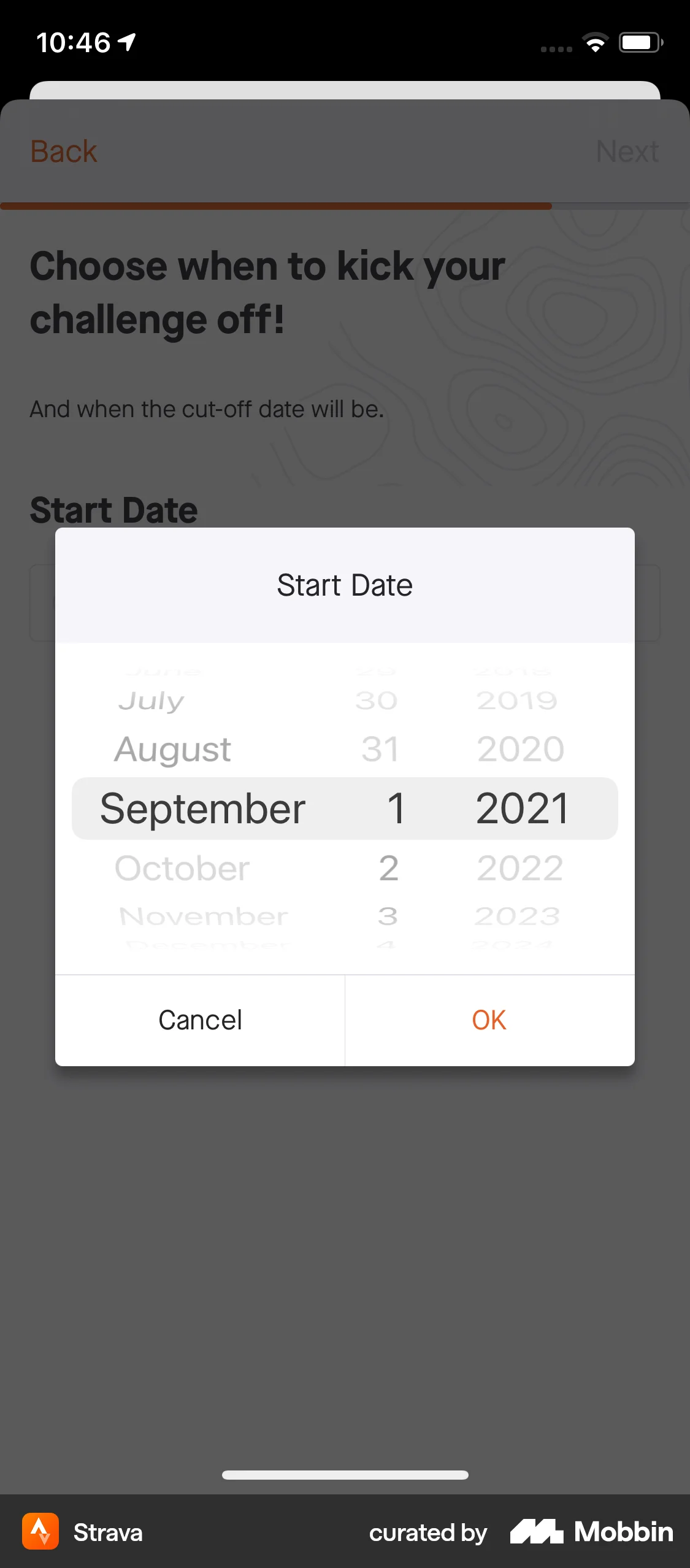Tap the Back navigation link

[x=63, y=150]
